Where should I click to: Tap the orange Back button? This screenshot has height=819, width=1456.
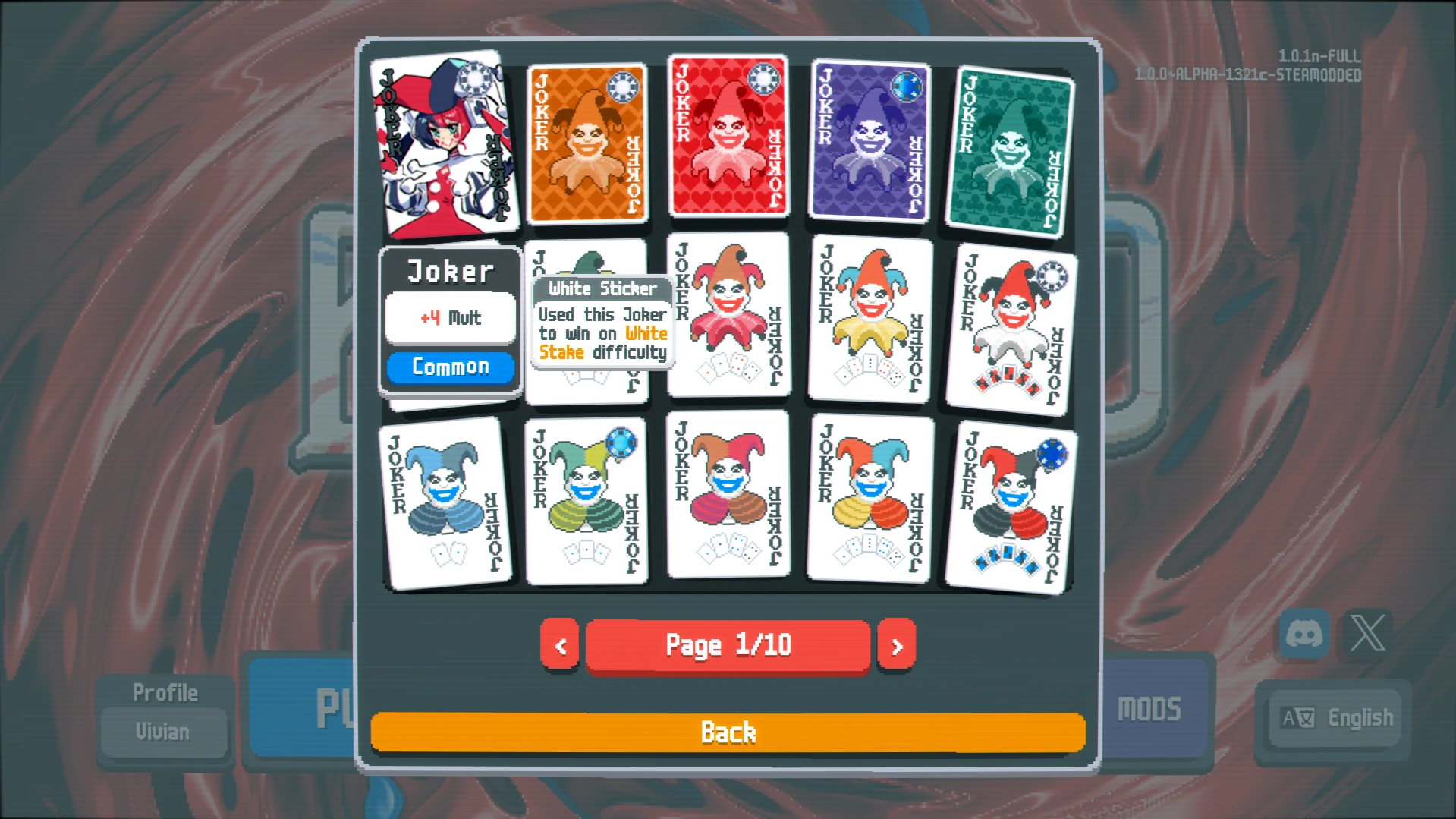point(728,732)
